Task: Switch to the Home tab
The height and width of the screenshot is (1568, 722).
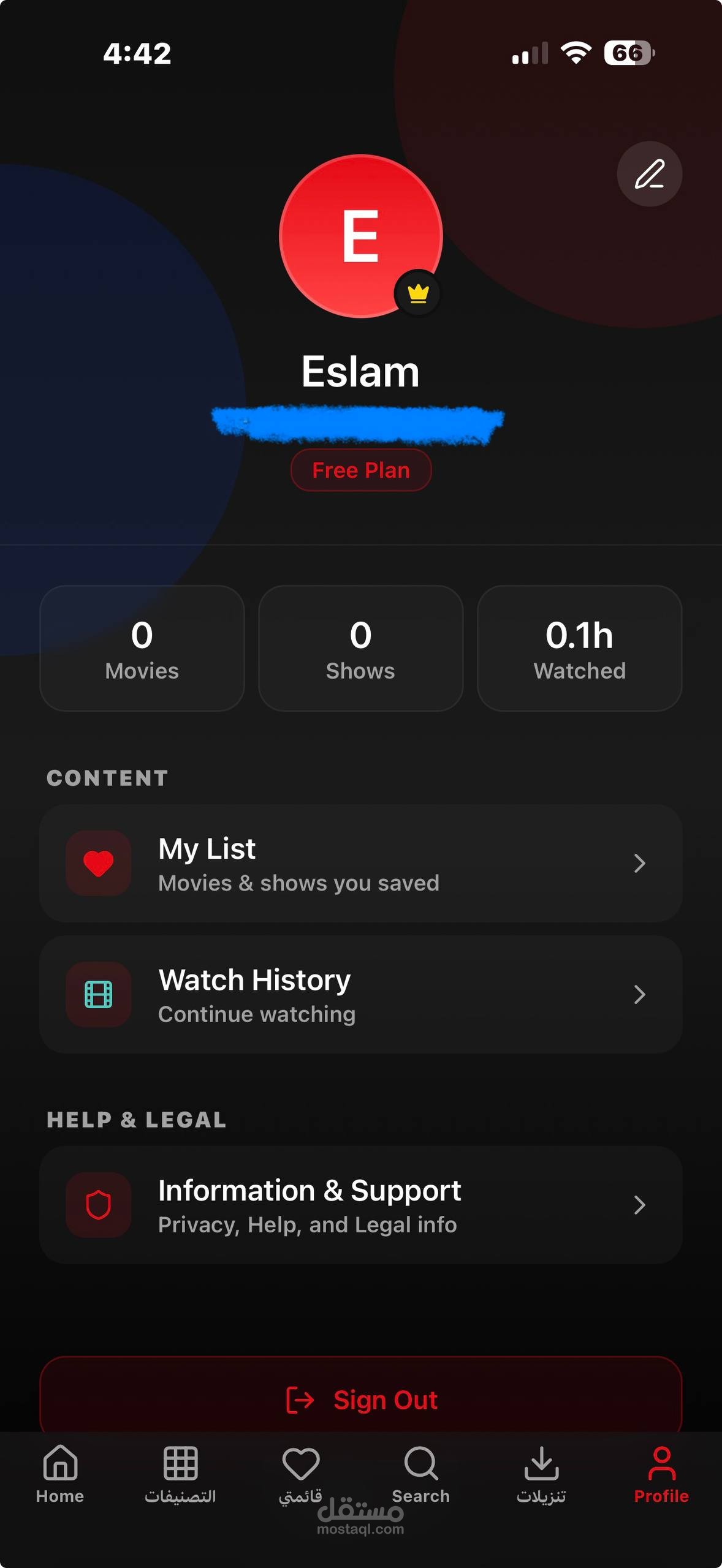Action: click(x=60, y=1474)
